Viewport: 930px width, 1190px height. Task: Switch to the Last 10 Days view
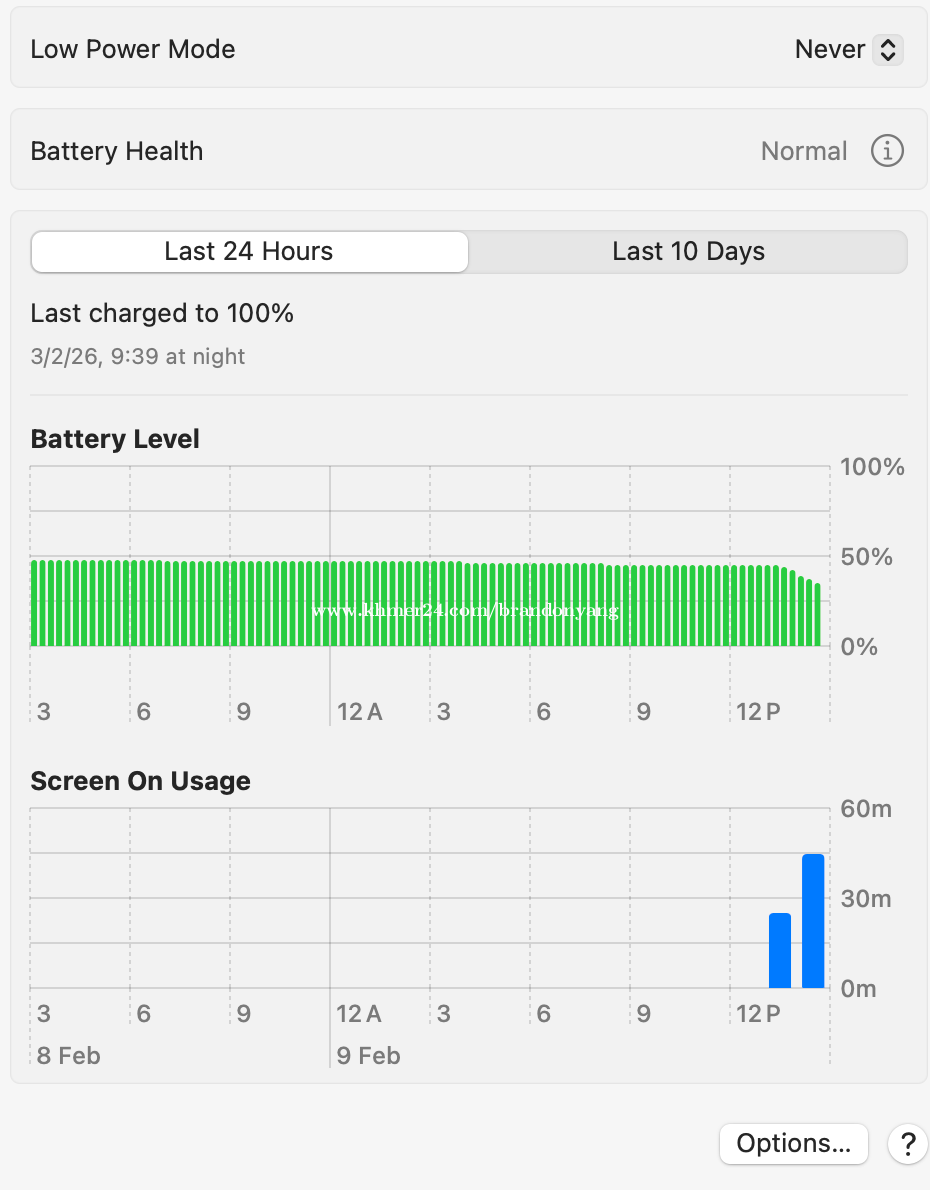coord(688,252)
